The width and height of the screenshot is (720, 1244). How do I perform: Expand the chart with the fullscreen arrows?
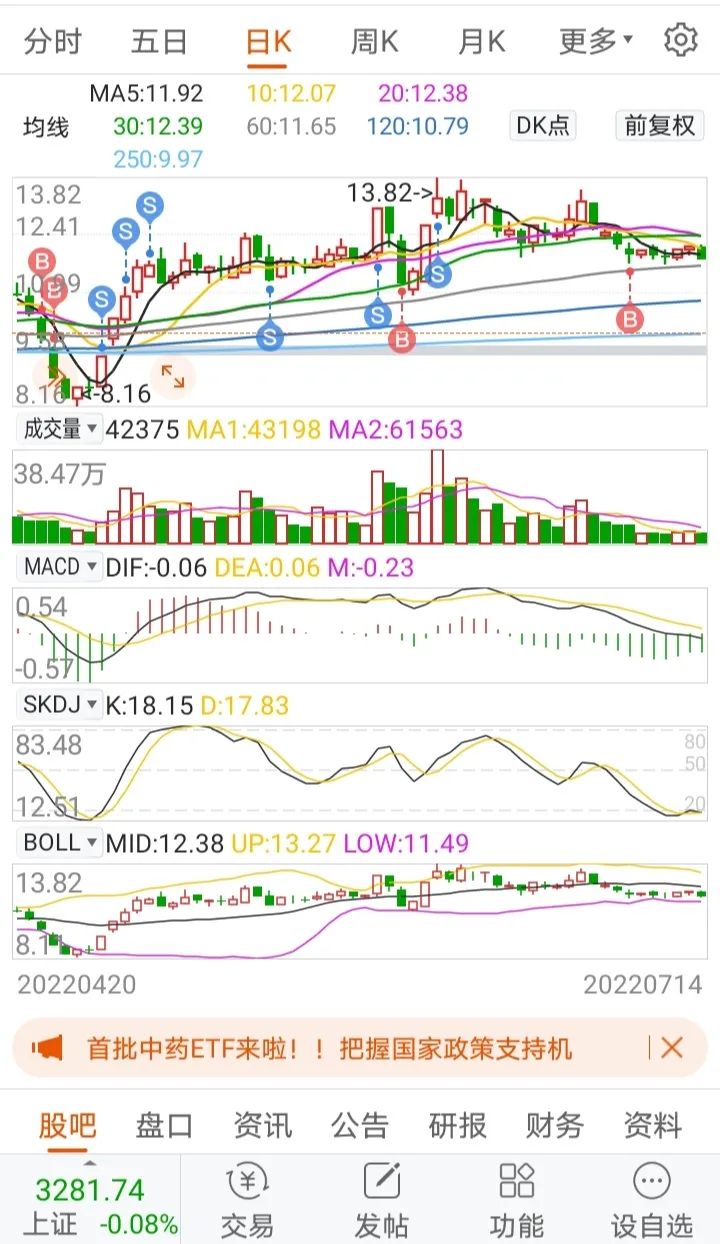pos(173,377)
